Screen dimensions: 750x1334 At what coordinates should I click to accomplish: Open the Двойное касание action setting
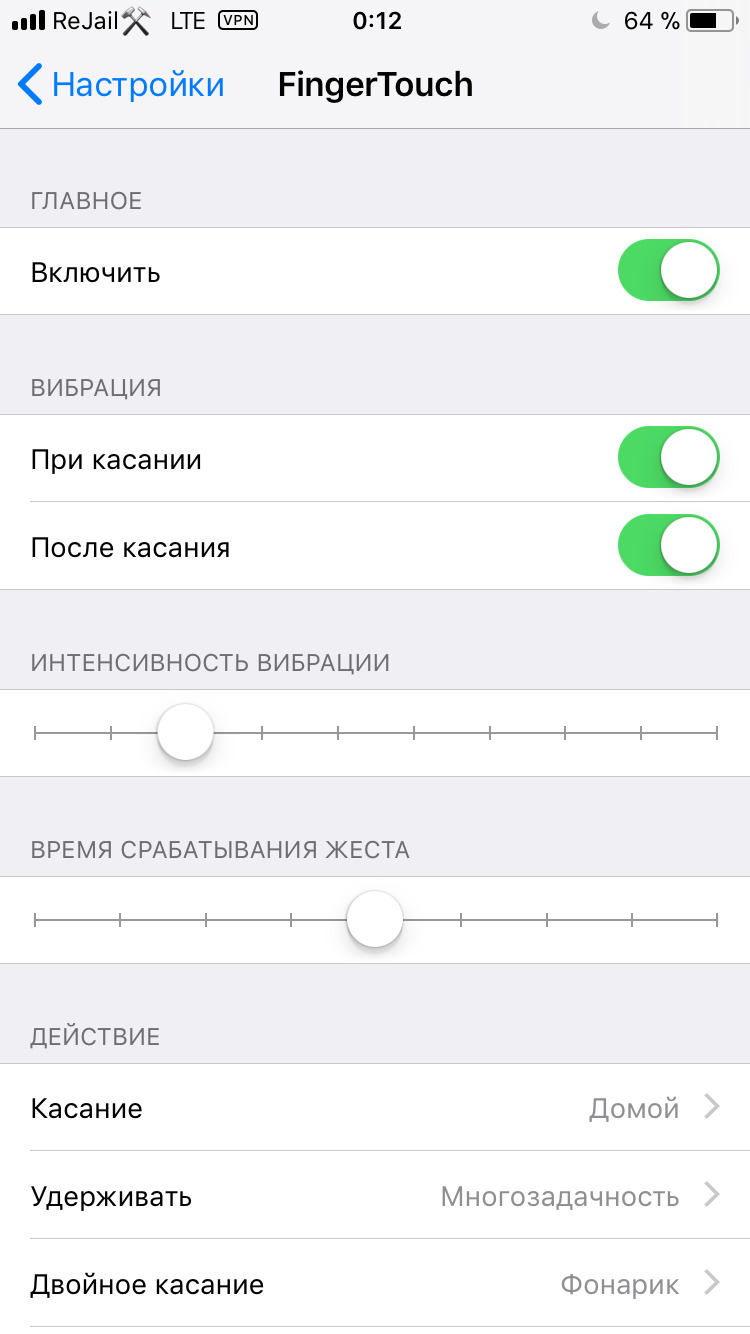(375, 1284)
